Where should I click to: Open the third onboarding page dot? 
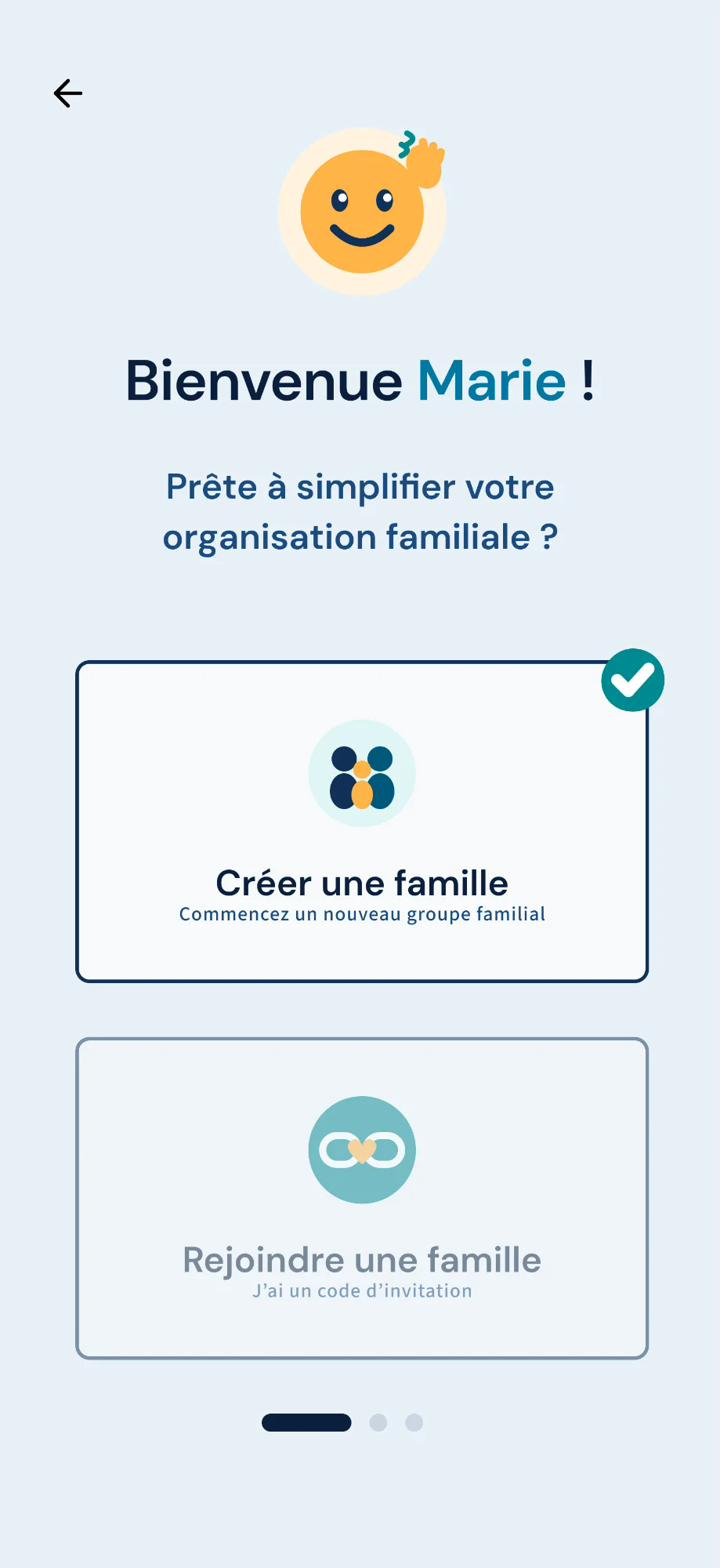point(414,1422)
